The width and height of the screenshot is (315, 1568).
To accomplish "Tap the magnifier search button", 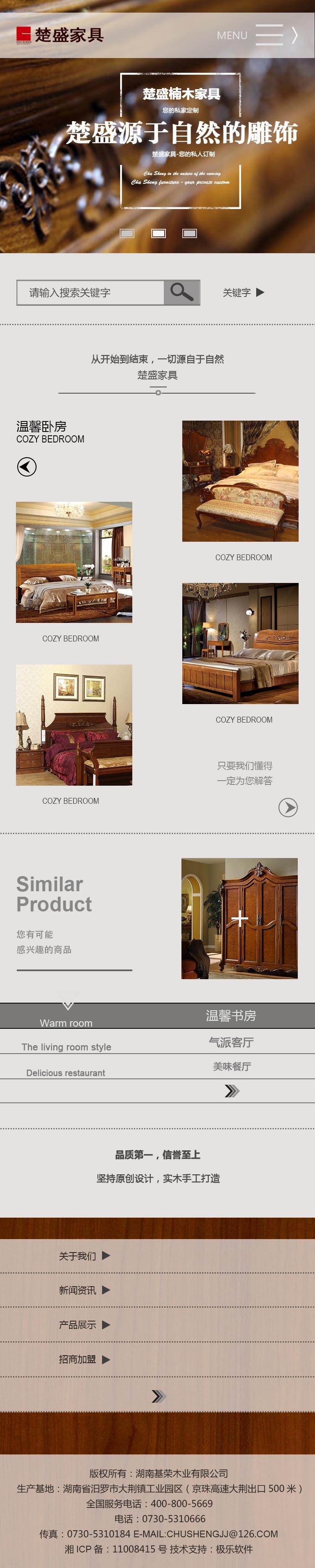I will pos(182,293).
